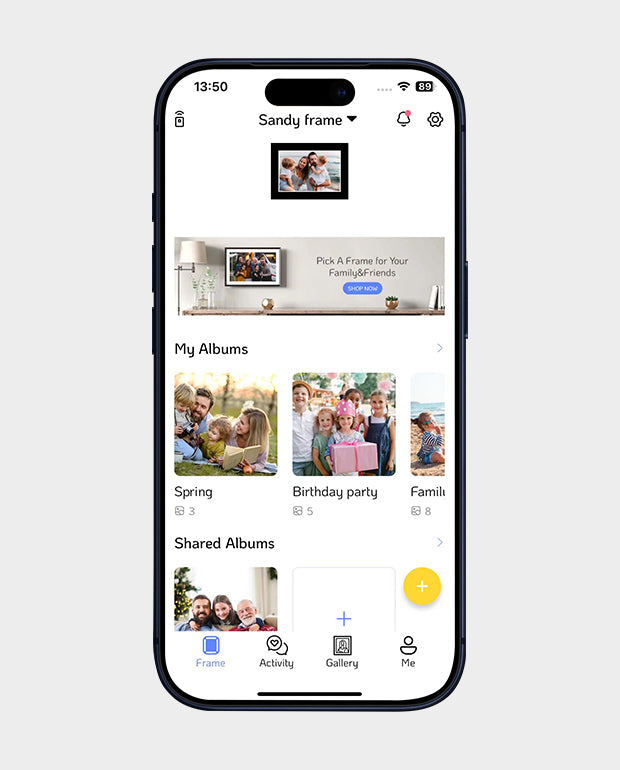This screenshot has width=620, height=770.
Task: Expand the Sandy frame dropdown
Action: point(307,120)
